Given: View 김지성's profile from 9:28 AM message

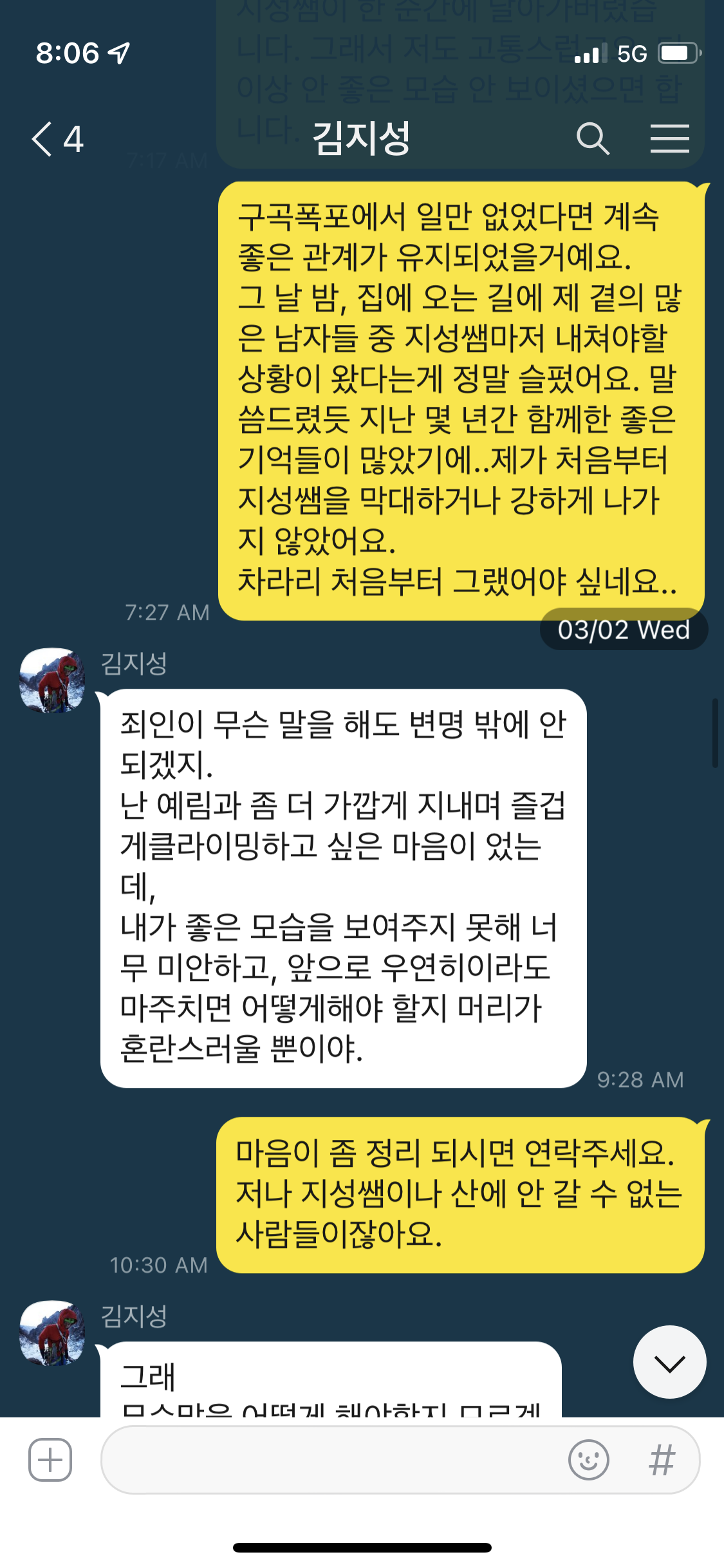Looking at the screenshot, I should tap(52, 680).
